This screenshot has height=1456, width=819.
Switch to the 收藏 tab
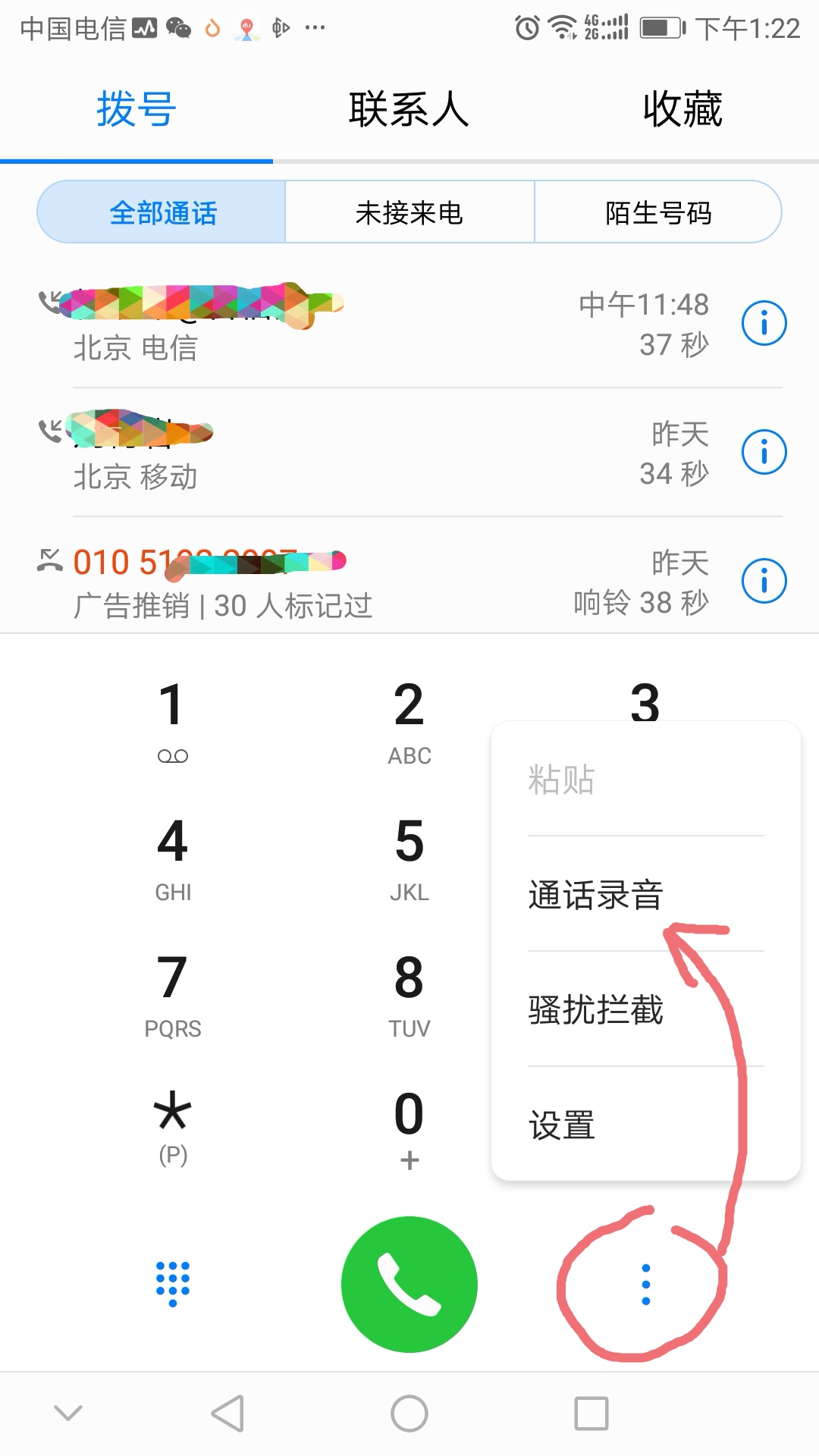pyautogui.click(x=682, y=108)
